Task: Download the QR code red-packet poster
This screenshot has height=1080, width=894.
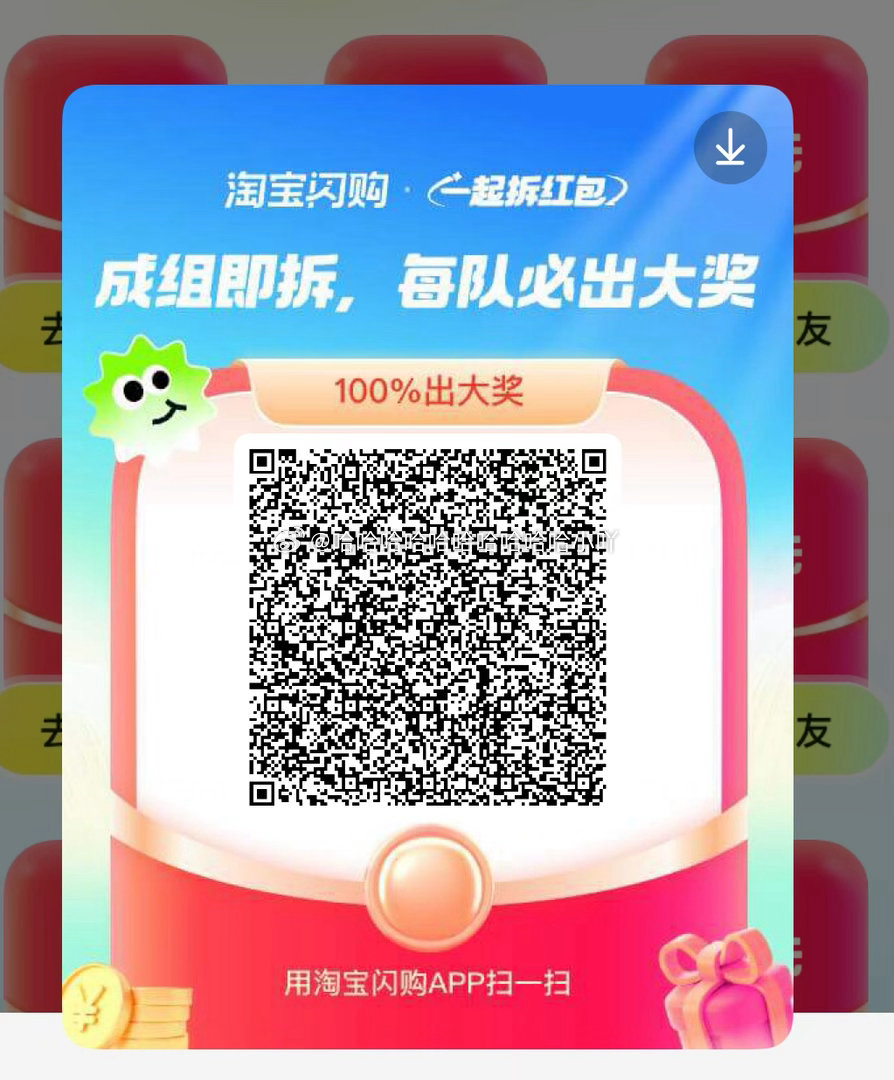Action: (x=730, y=148)
